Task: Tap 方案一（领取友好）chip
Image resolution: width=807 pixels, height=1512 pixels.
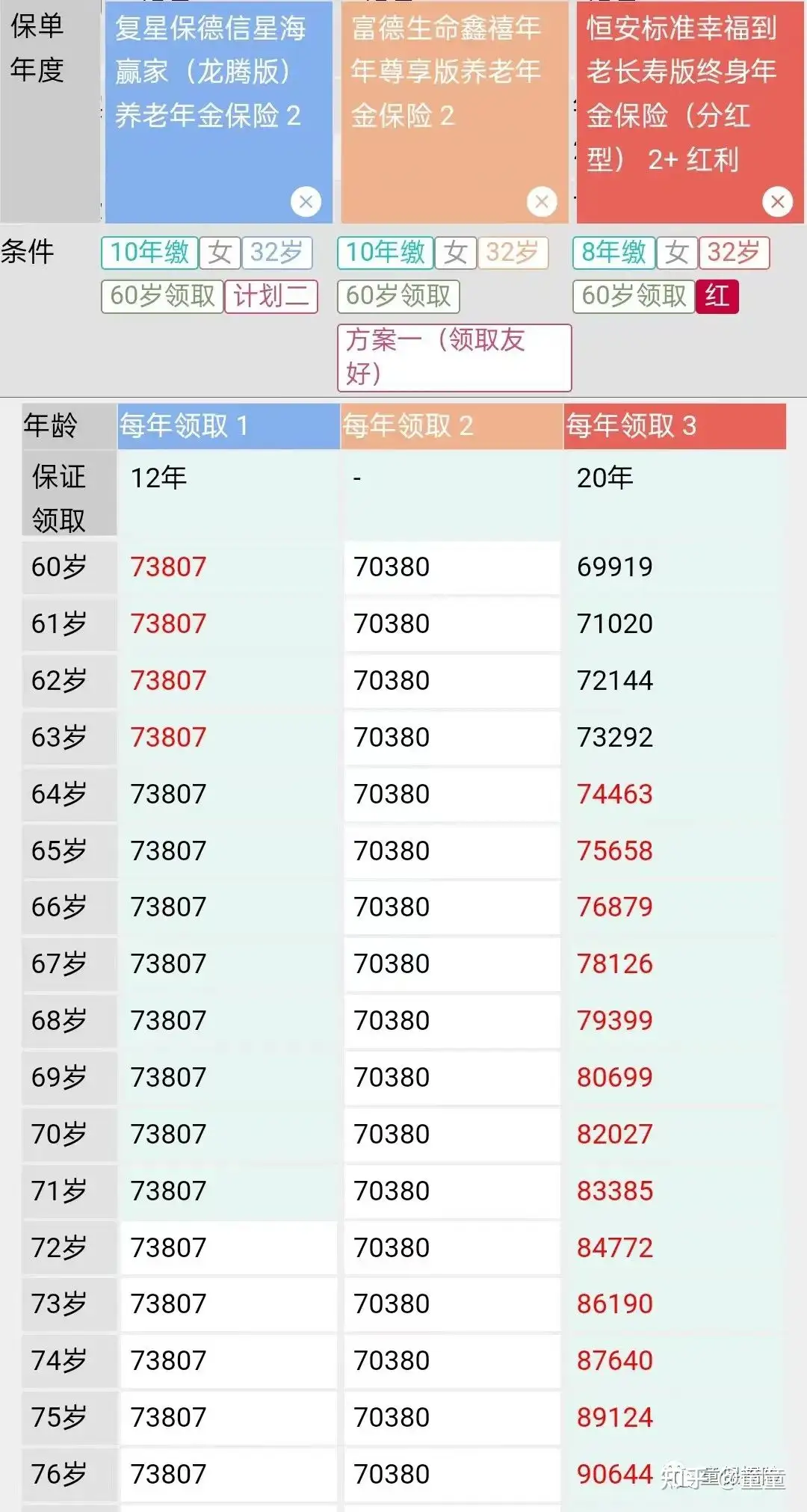Action: pos(454,357)
